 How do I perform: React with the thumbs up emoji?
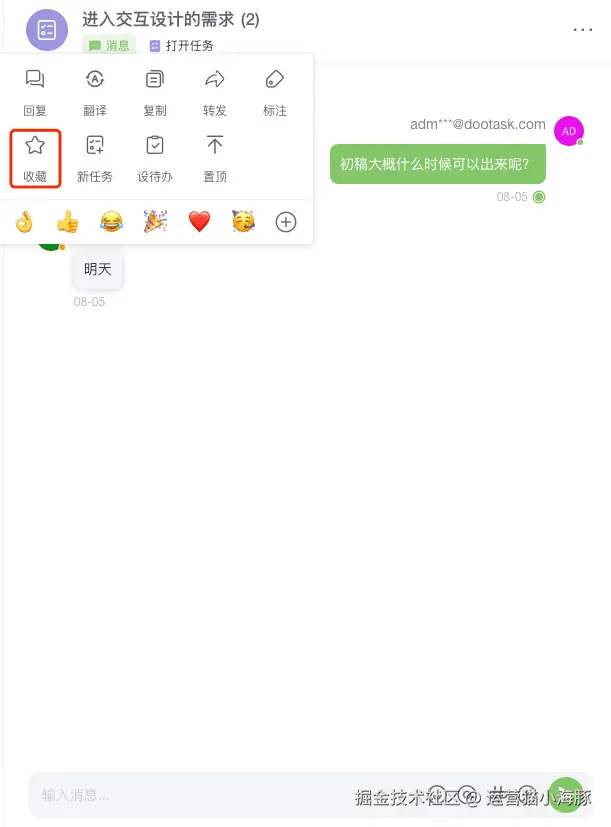point(67,222)
